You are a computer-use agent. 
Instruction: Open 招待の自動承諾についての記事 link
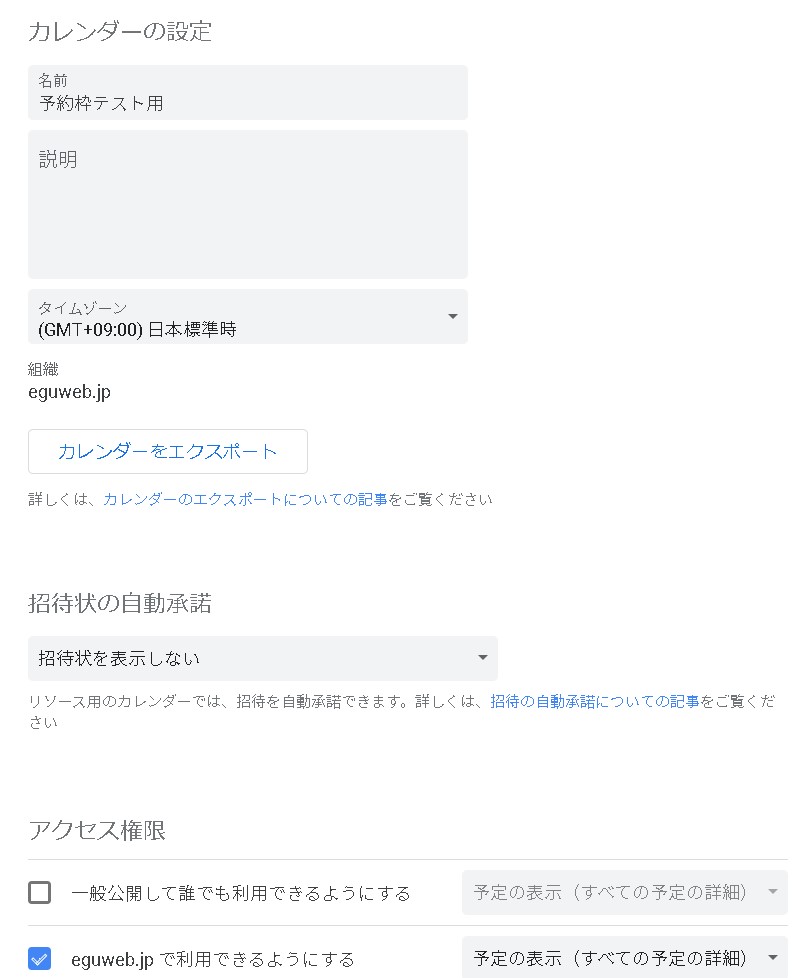[x=594, y=702]
